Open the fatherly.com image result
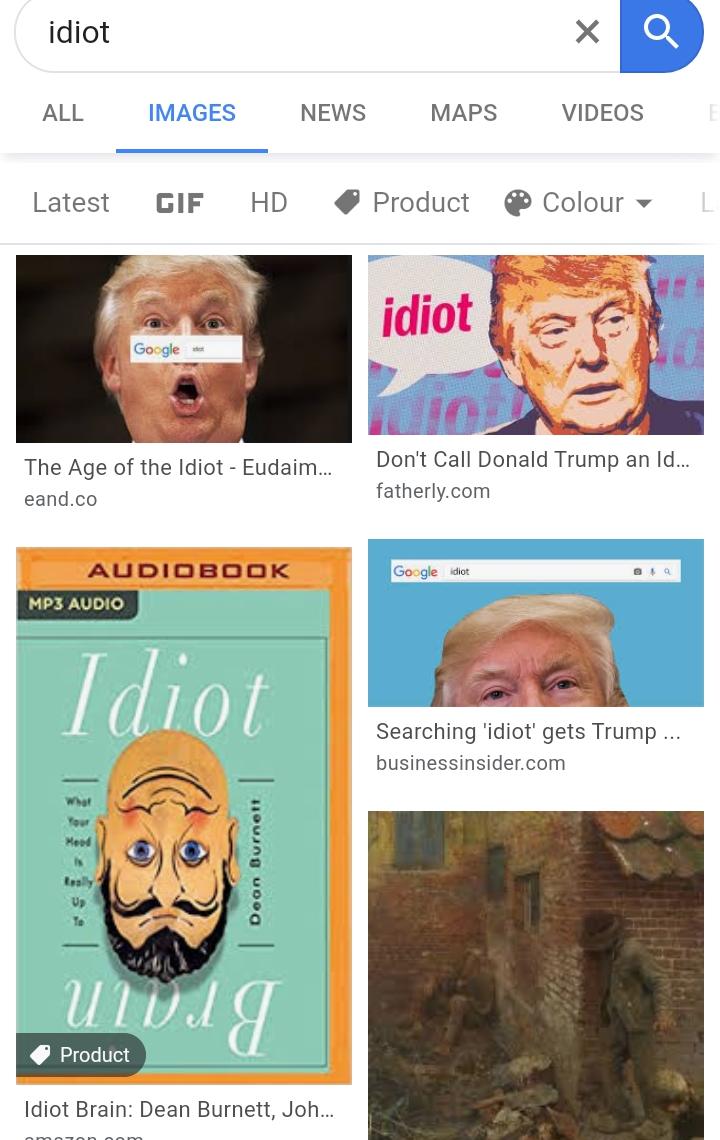The width and height of the screenshot is (720, 1140). [x=535, y=345]
